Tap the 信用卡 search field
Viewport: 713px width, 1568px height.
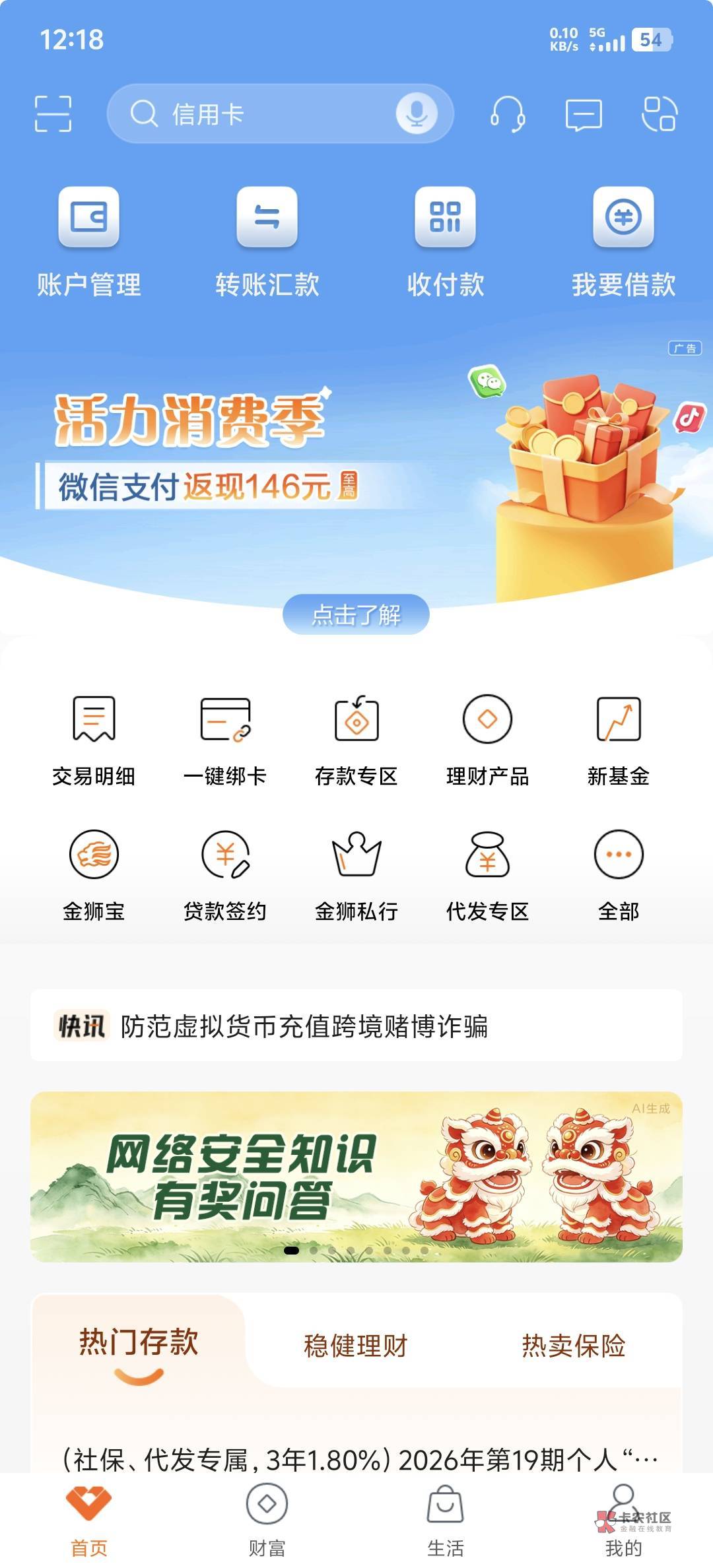point(280,114)
